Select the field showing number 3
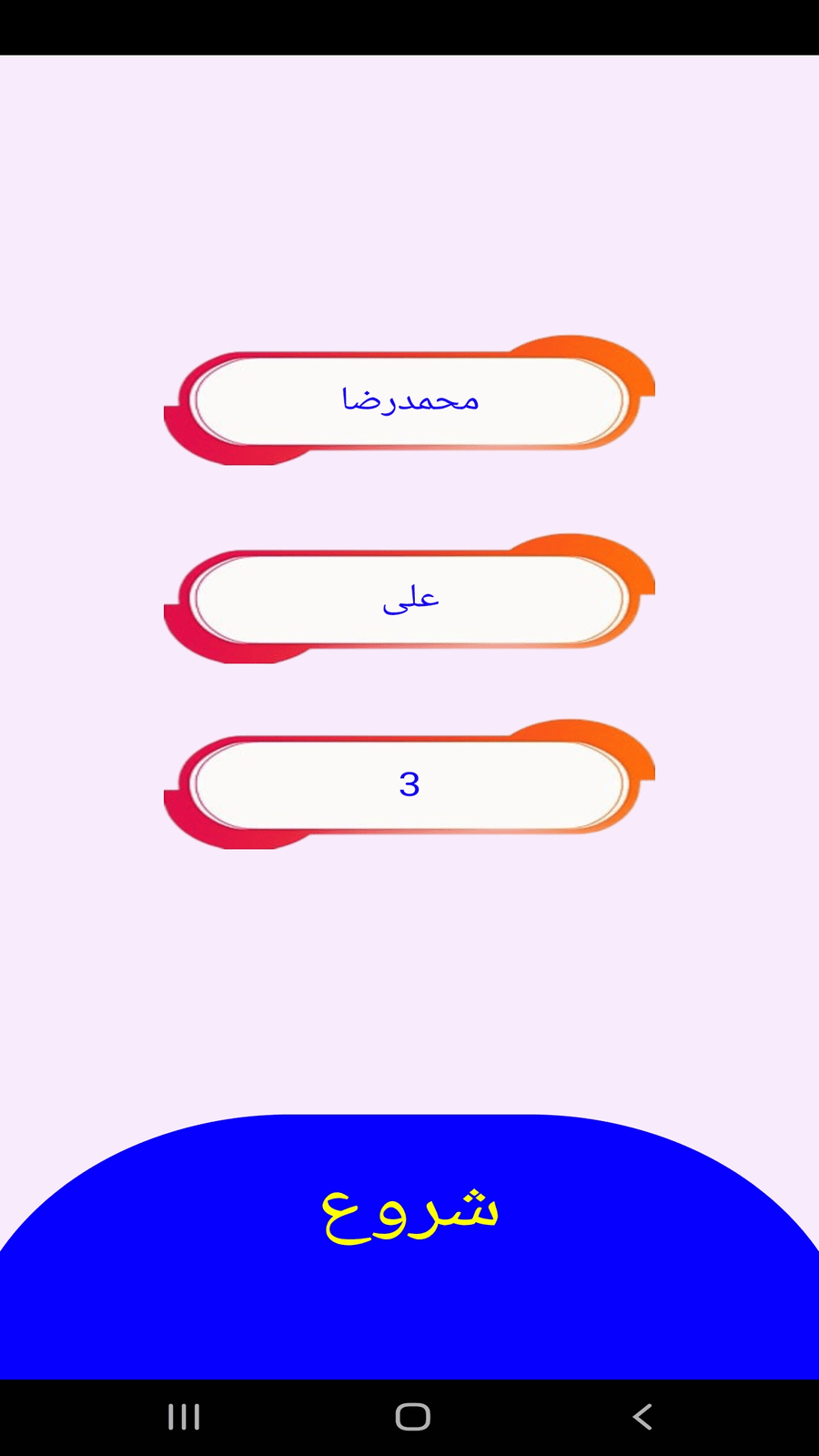 coord(409,784)
